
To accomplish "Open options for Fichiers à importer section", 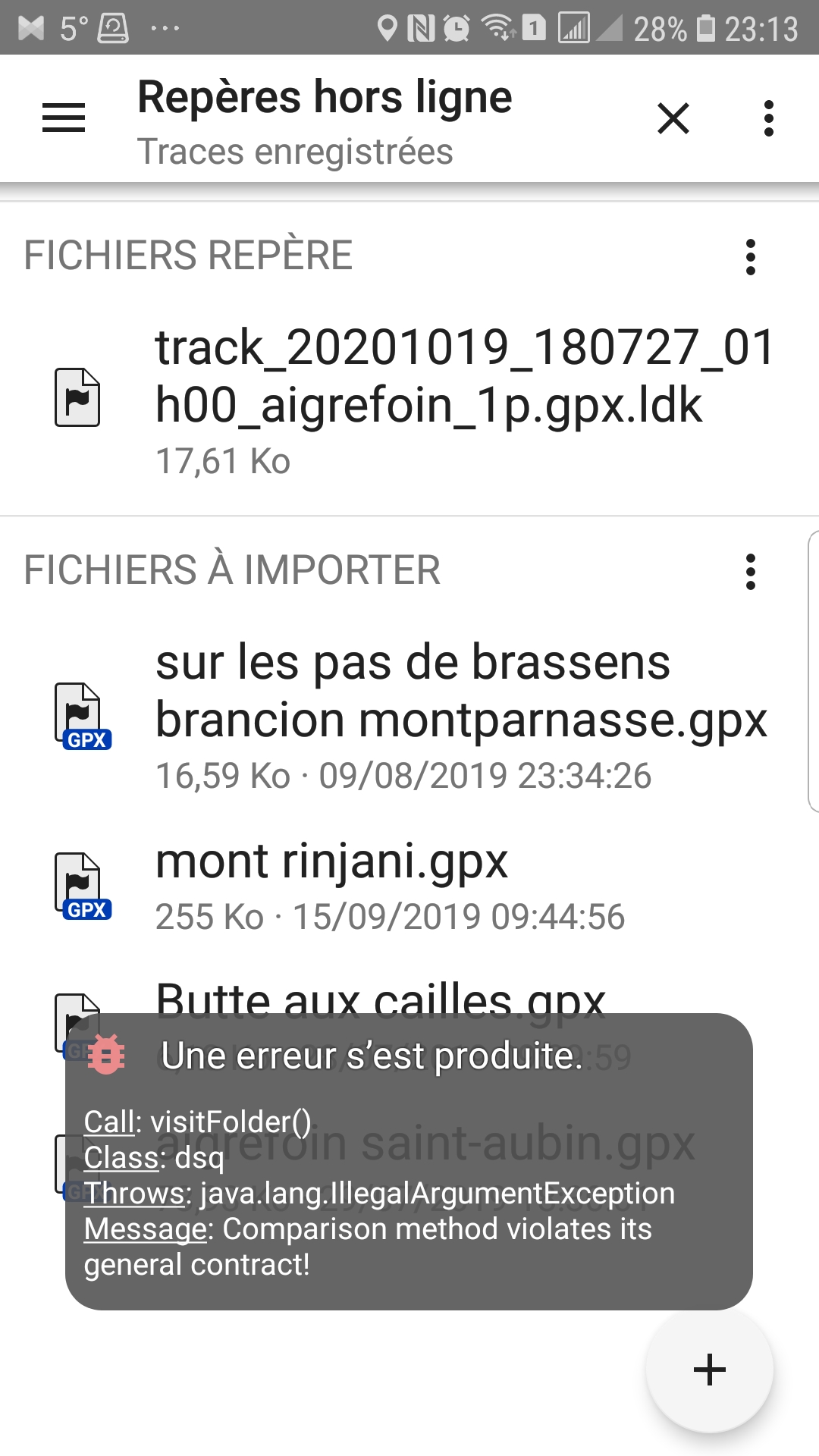I will [751, 571].
